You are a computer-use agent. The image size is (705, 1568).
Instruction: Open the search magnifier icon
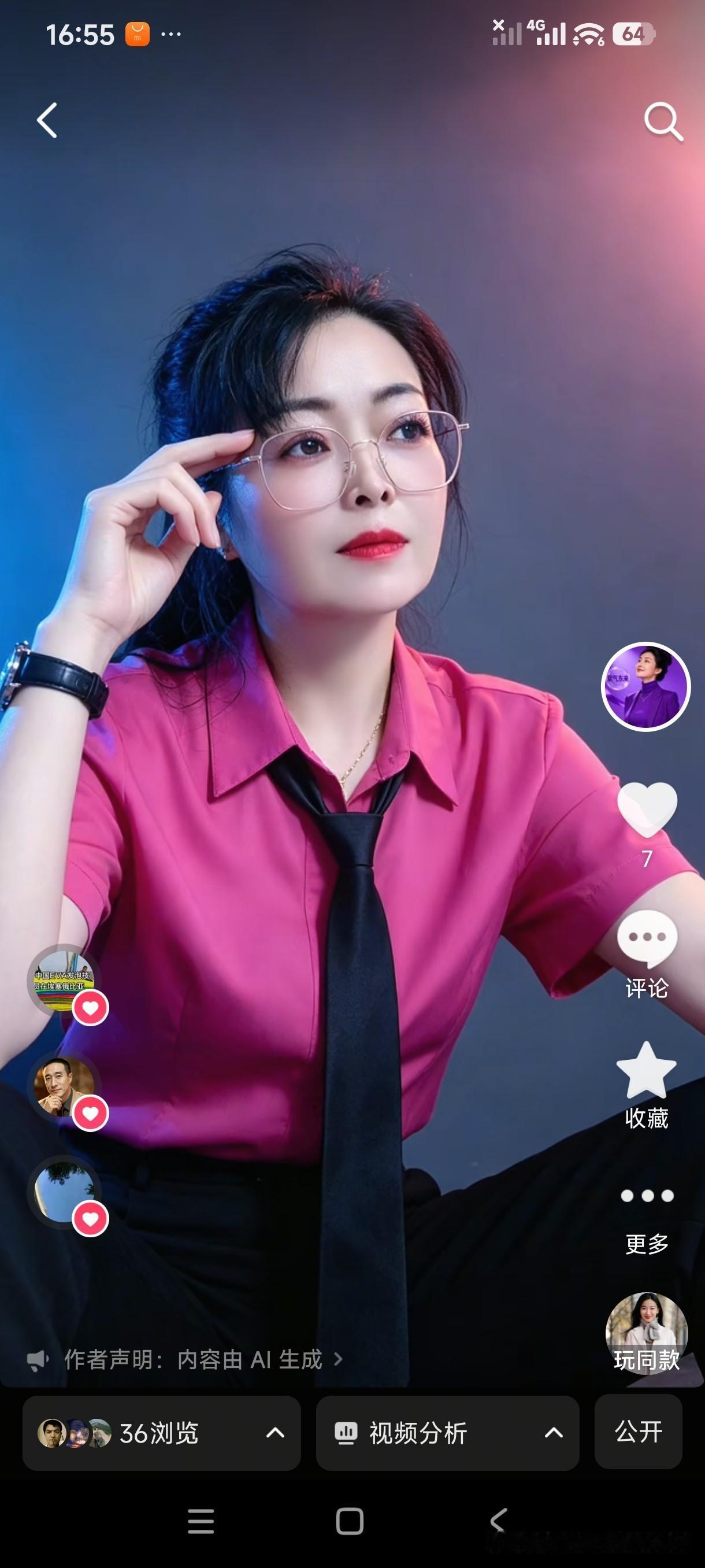(663, 122)
